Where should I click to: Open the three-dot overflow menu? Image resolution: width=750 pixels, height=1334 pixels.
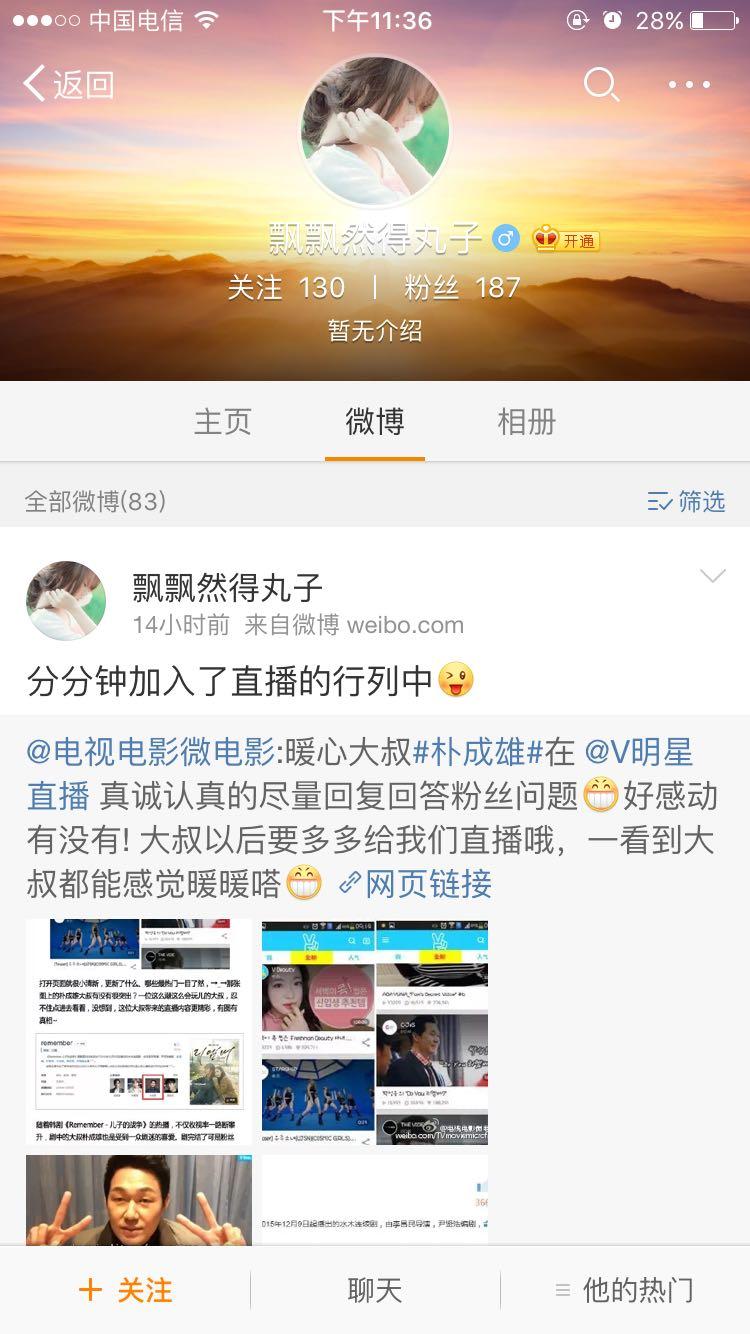(689, 85)
